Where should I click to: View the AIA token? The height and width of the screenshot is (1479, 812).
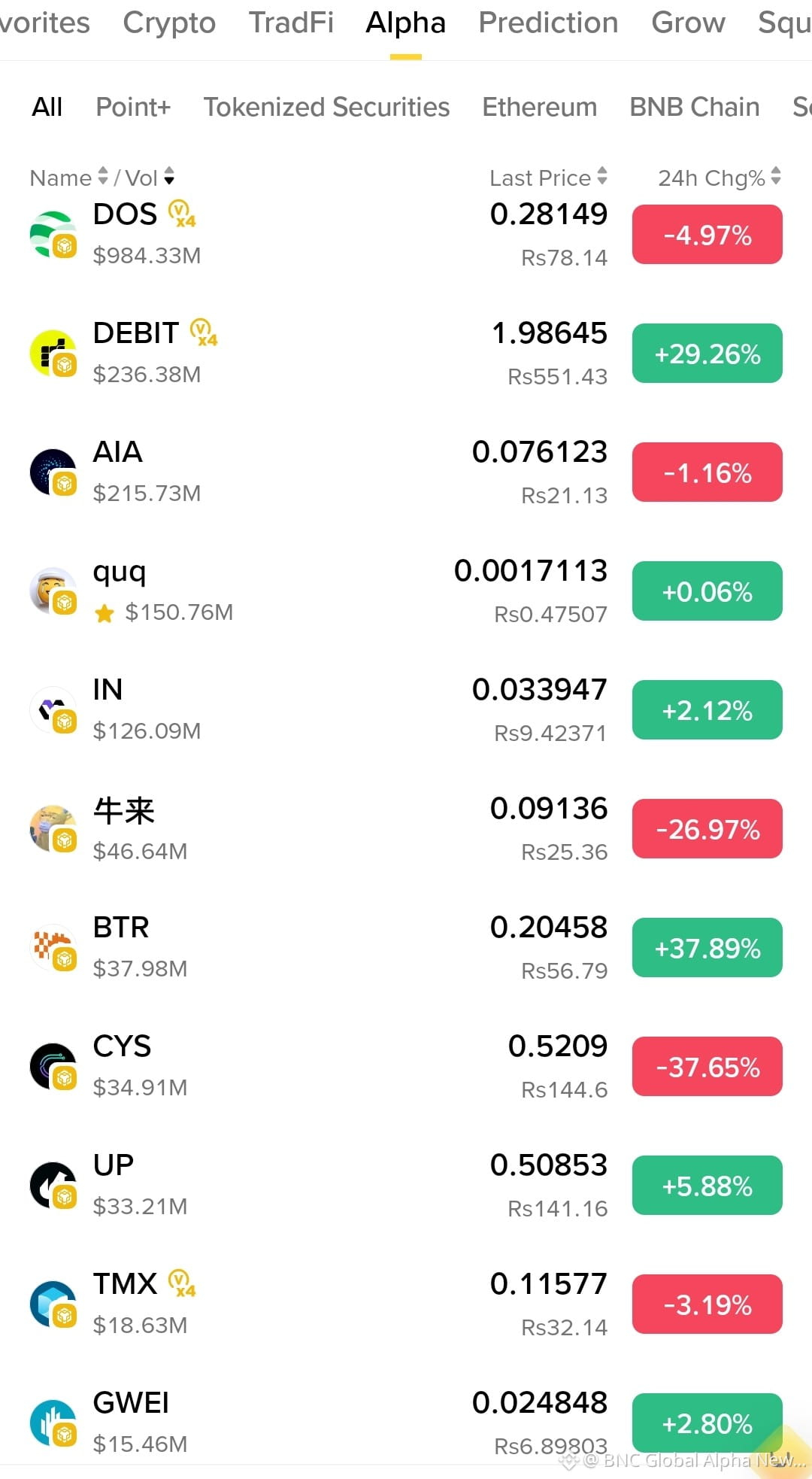point(406,472)
